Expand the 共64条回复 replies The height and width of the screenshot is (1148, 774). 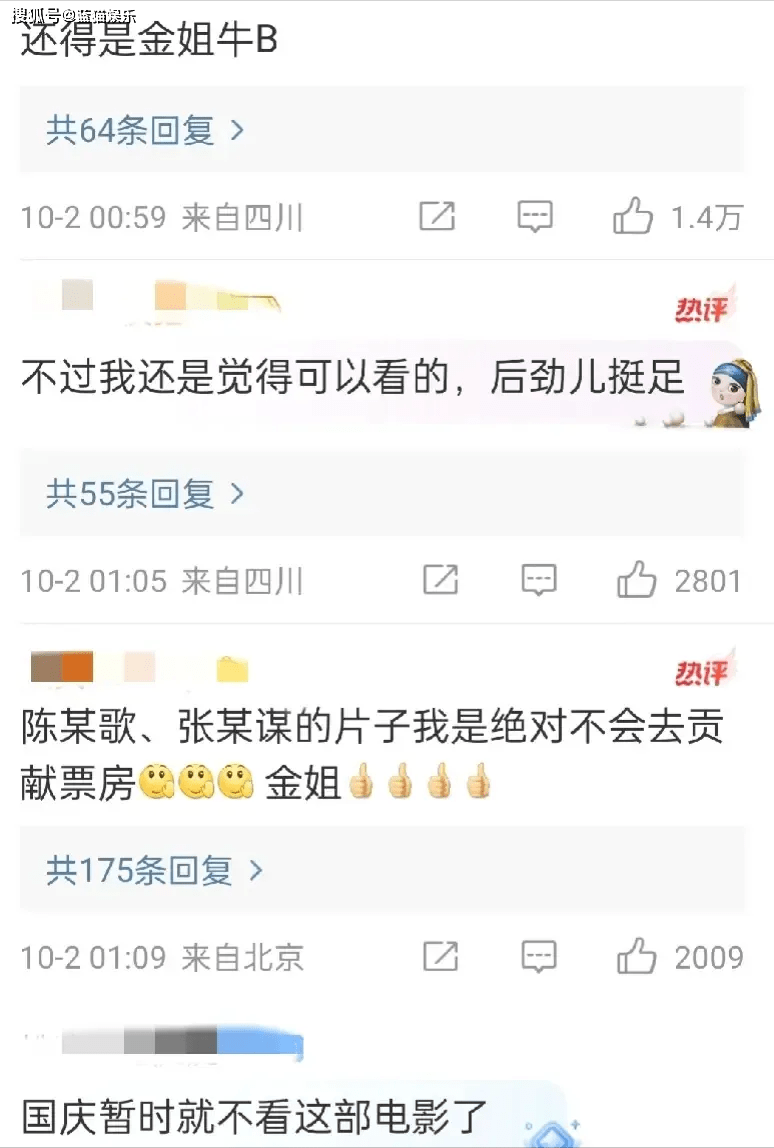(146, 130)
